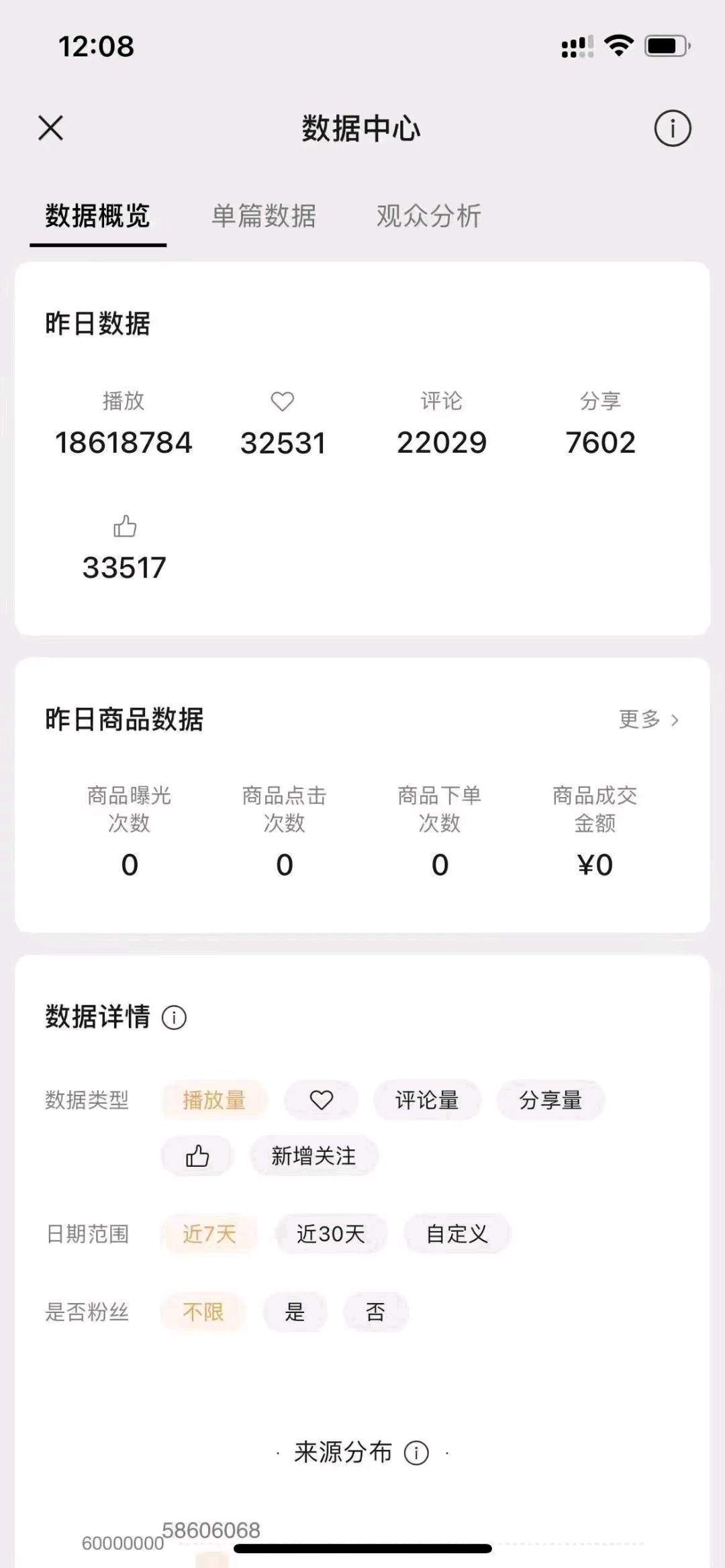Filter to fans only with 是
The image size is (725, 1568).
pyautogui.click(x=295, y=1312)
